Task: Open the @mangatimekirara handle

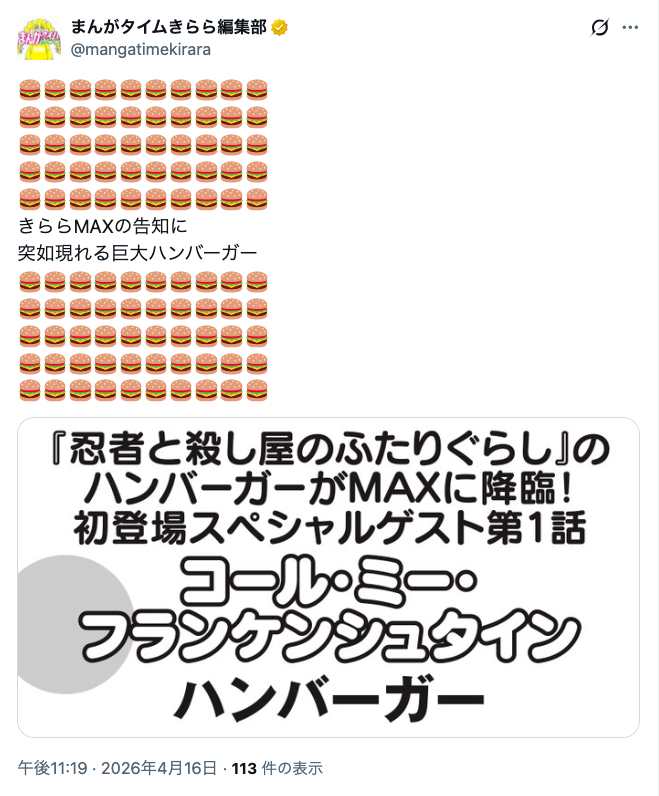Action: coord(141,50)
